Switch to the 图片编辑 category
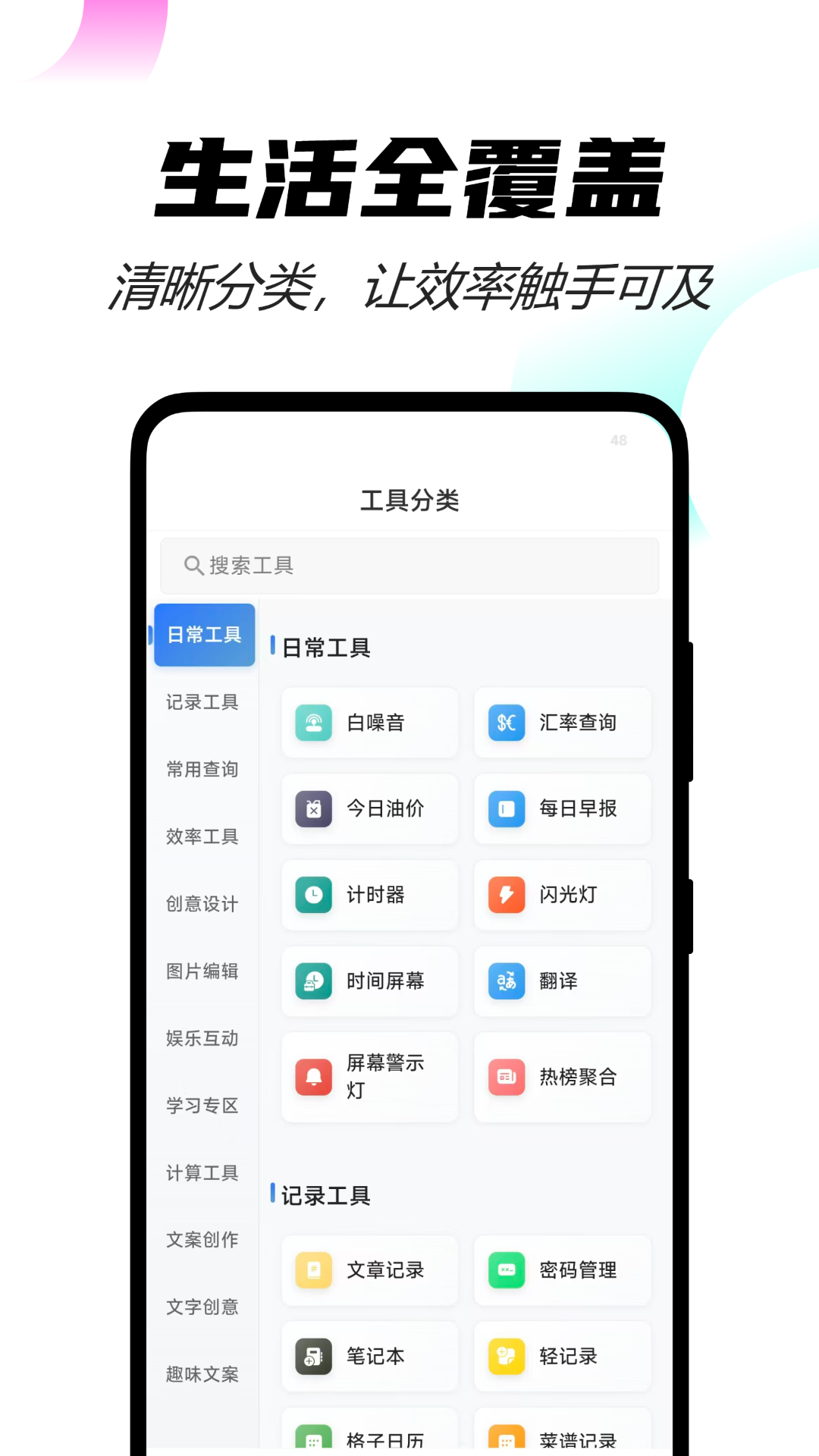819x1456 pixels. 202,971
